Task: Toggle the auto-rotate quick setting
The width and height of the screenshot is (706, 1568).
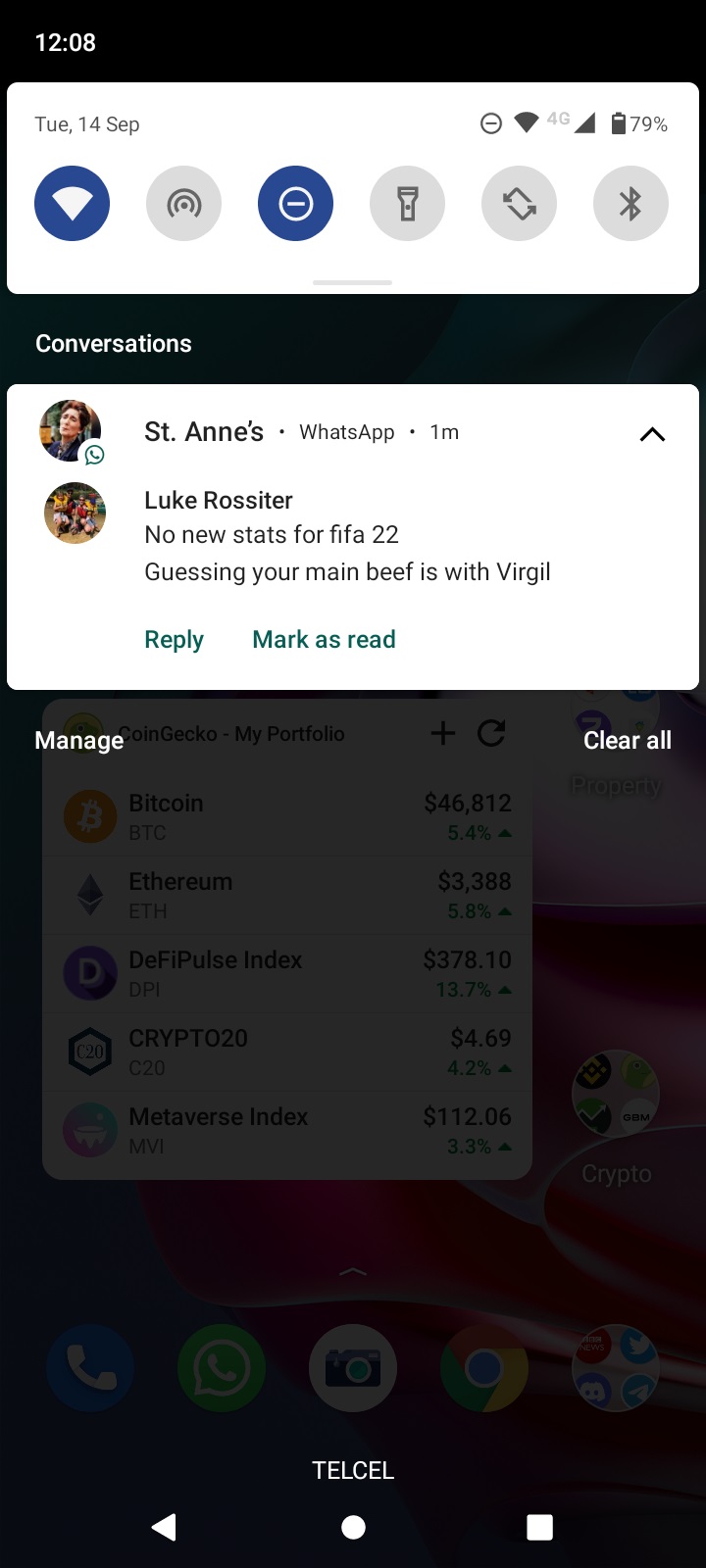Action: 519,204
